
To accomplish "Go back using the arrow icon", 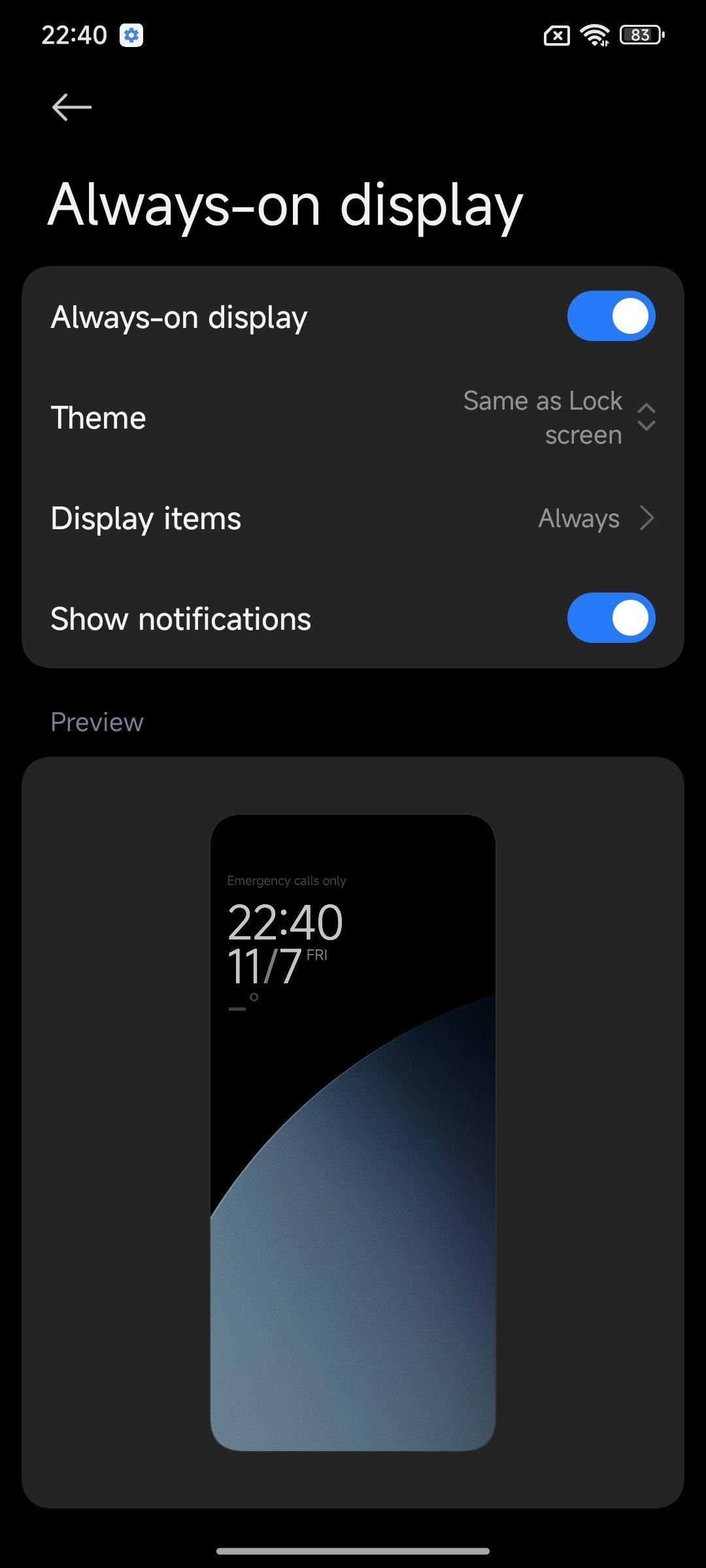I will point(71,107).
